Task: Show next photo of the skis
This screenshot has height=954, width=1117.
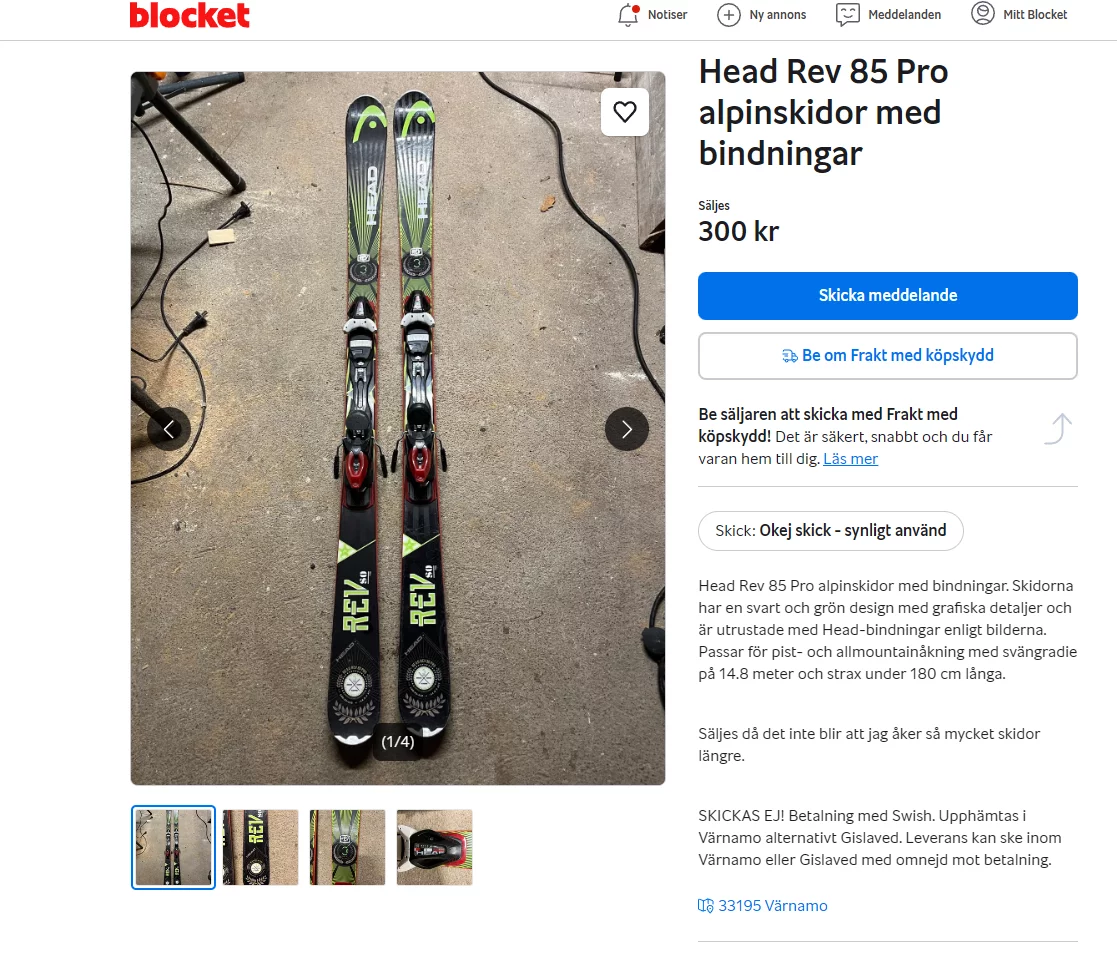Action: (627, 429)
